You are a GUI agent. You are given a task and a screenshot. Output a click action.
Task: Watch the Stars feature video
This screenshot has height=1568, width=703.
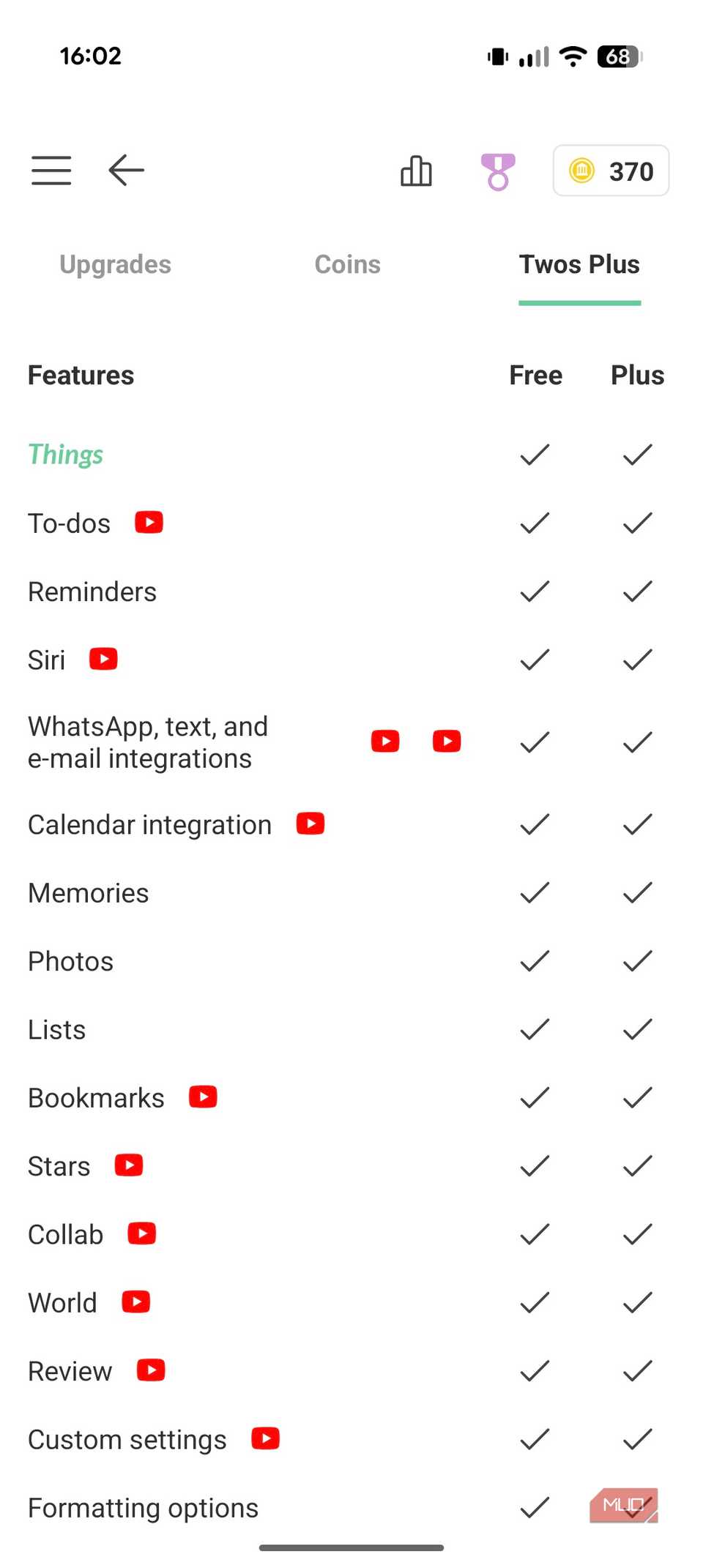click(129, 1165)
